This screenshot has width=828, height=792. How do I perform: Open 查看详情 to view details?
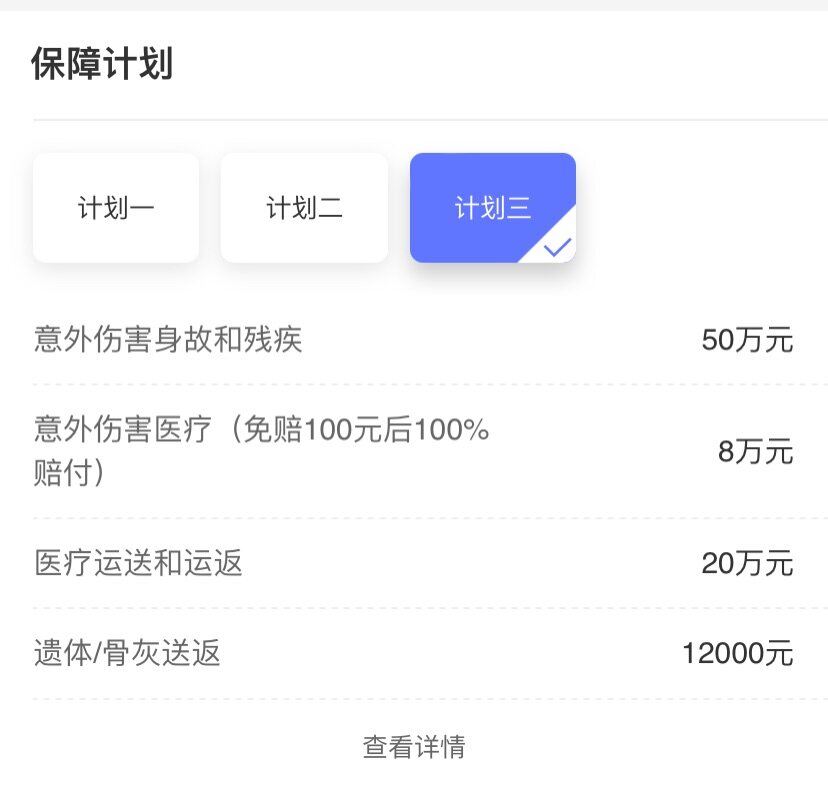[414, 746]
